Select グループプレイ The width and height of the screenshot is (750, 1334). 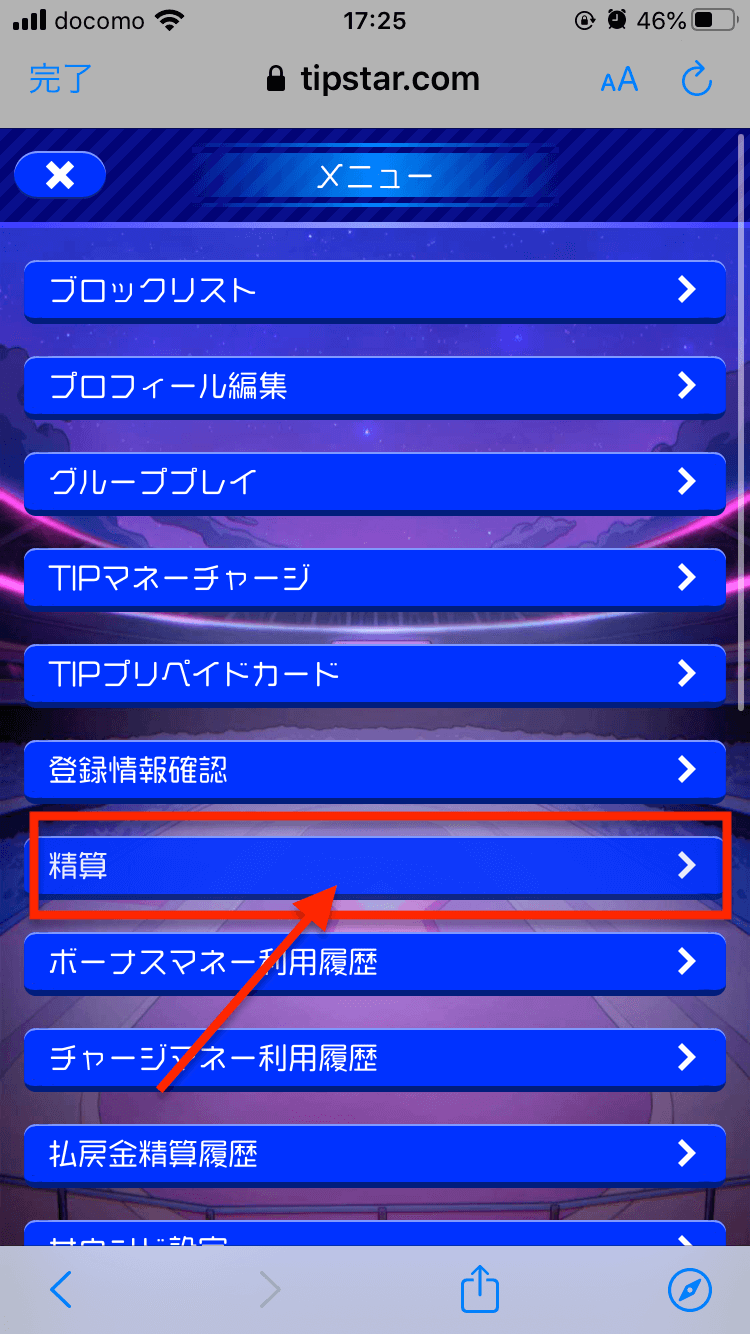click(374, 482)
